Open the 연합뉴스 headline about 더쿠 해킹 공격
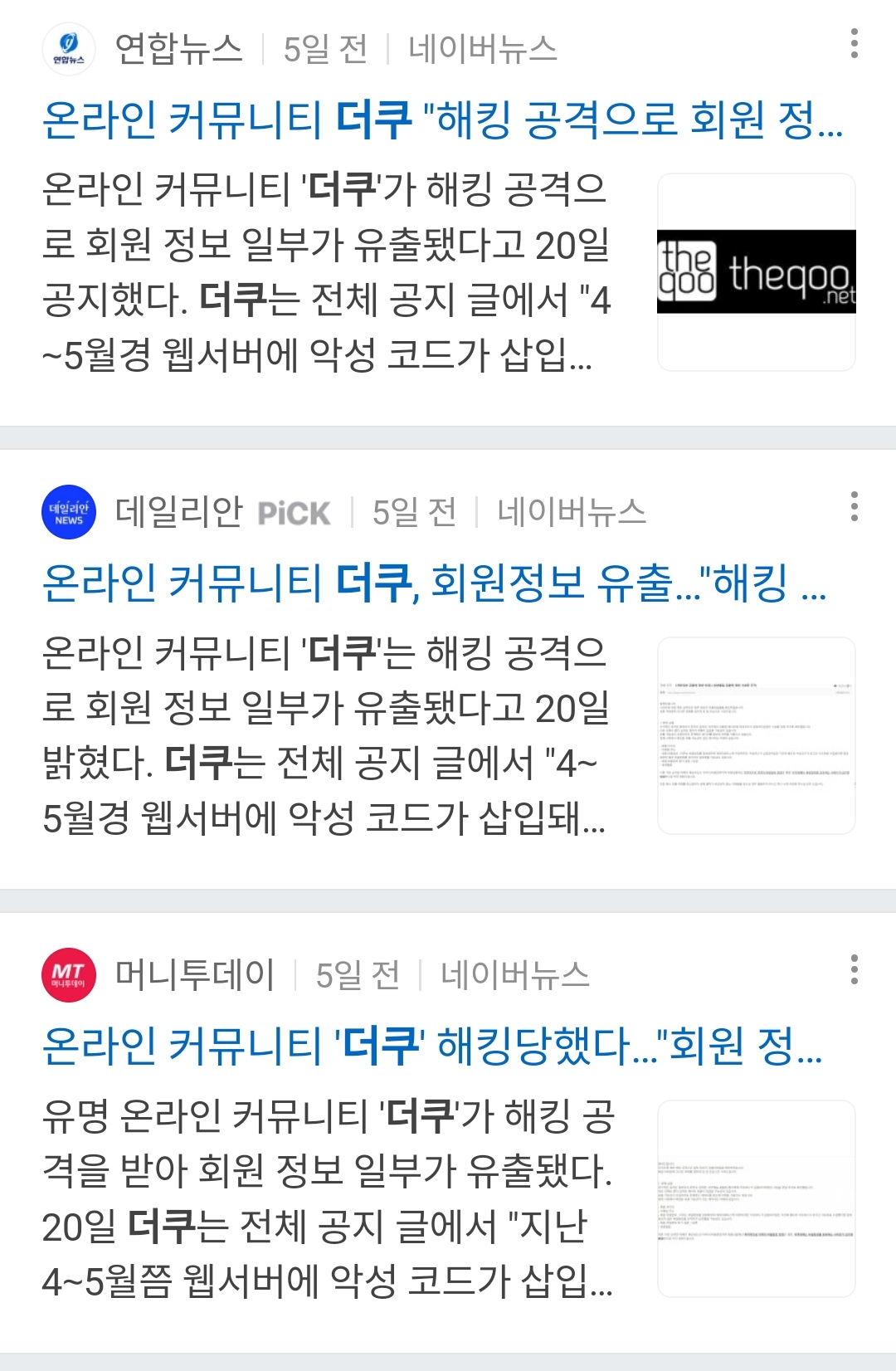 click(x=442, y=120)
